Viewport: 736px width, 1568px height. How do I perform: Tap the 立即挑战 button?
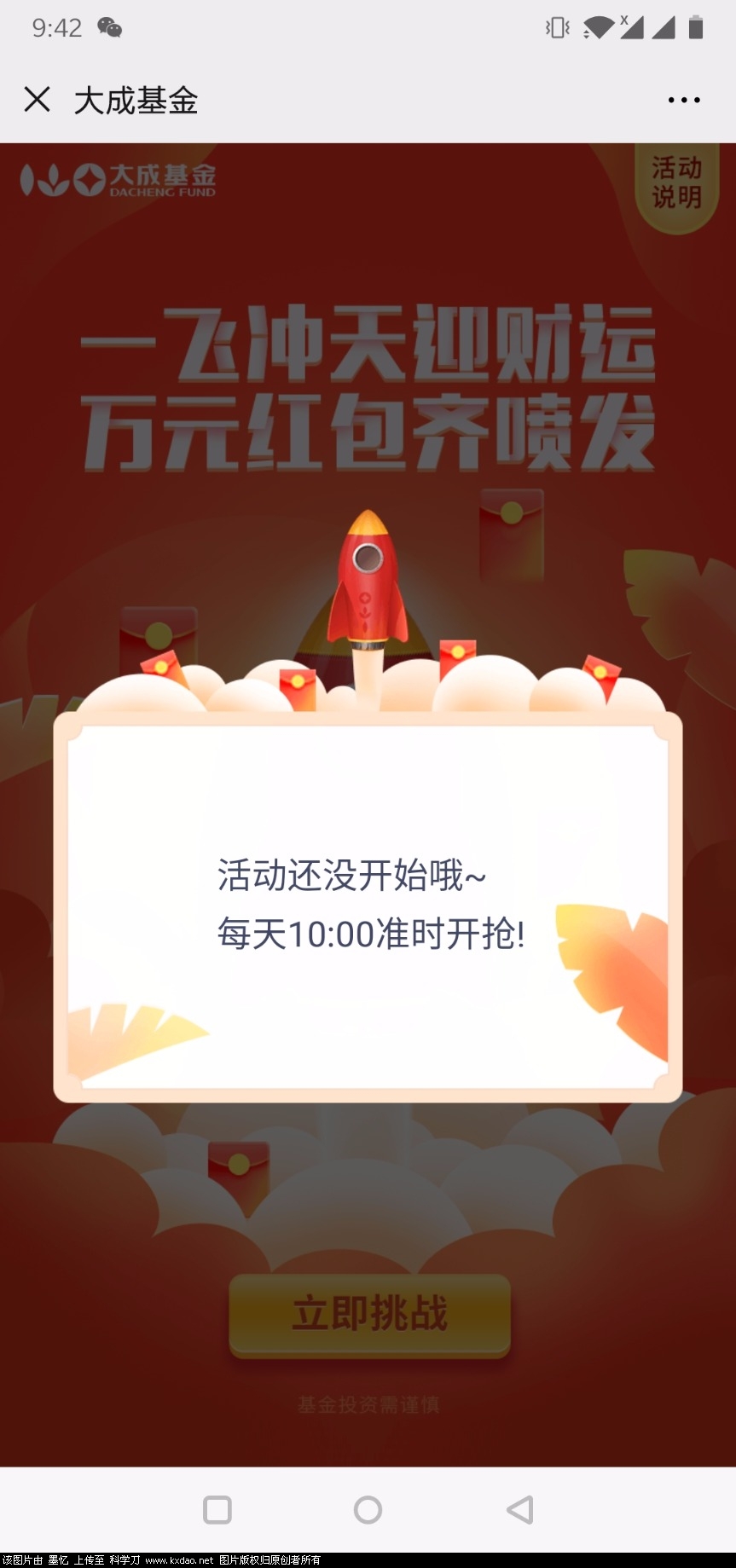coord(369,1314)
